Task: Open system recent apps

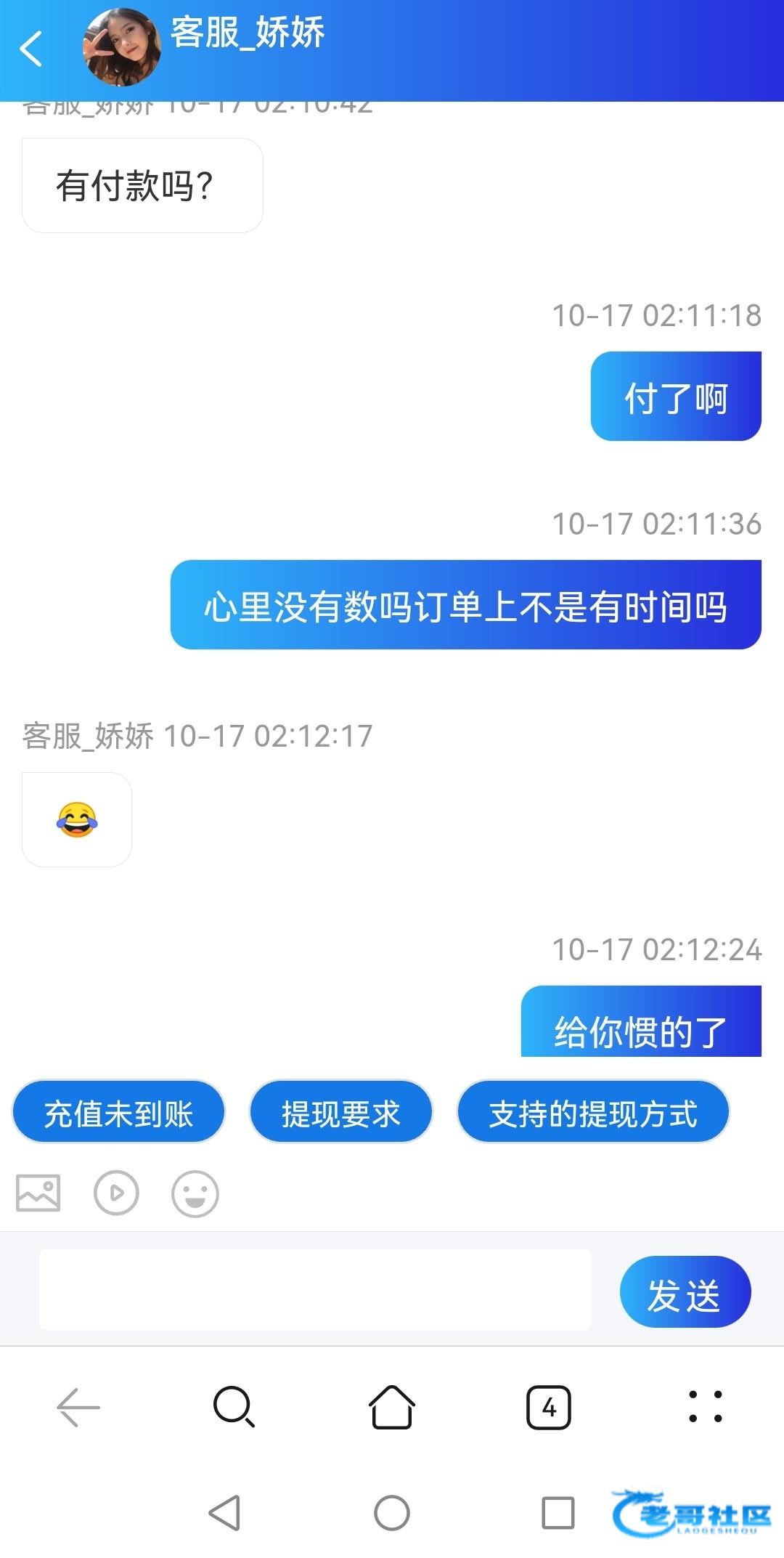Action: 558,1514
